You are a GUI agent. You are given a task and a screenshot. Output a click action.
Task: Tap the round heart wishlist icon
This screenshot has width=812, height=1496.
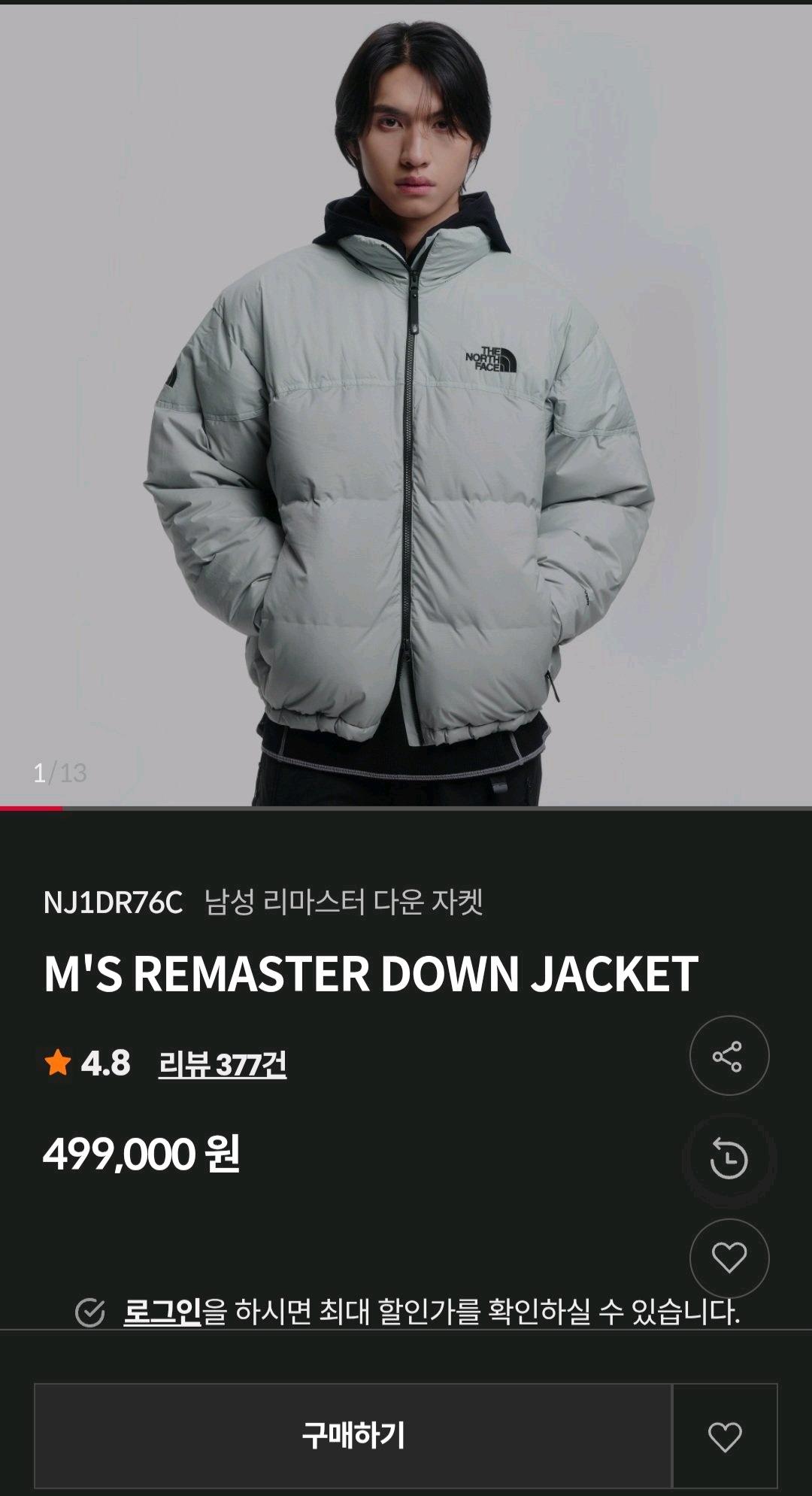click(x=729, y=1259)
